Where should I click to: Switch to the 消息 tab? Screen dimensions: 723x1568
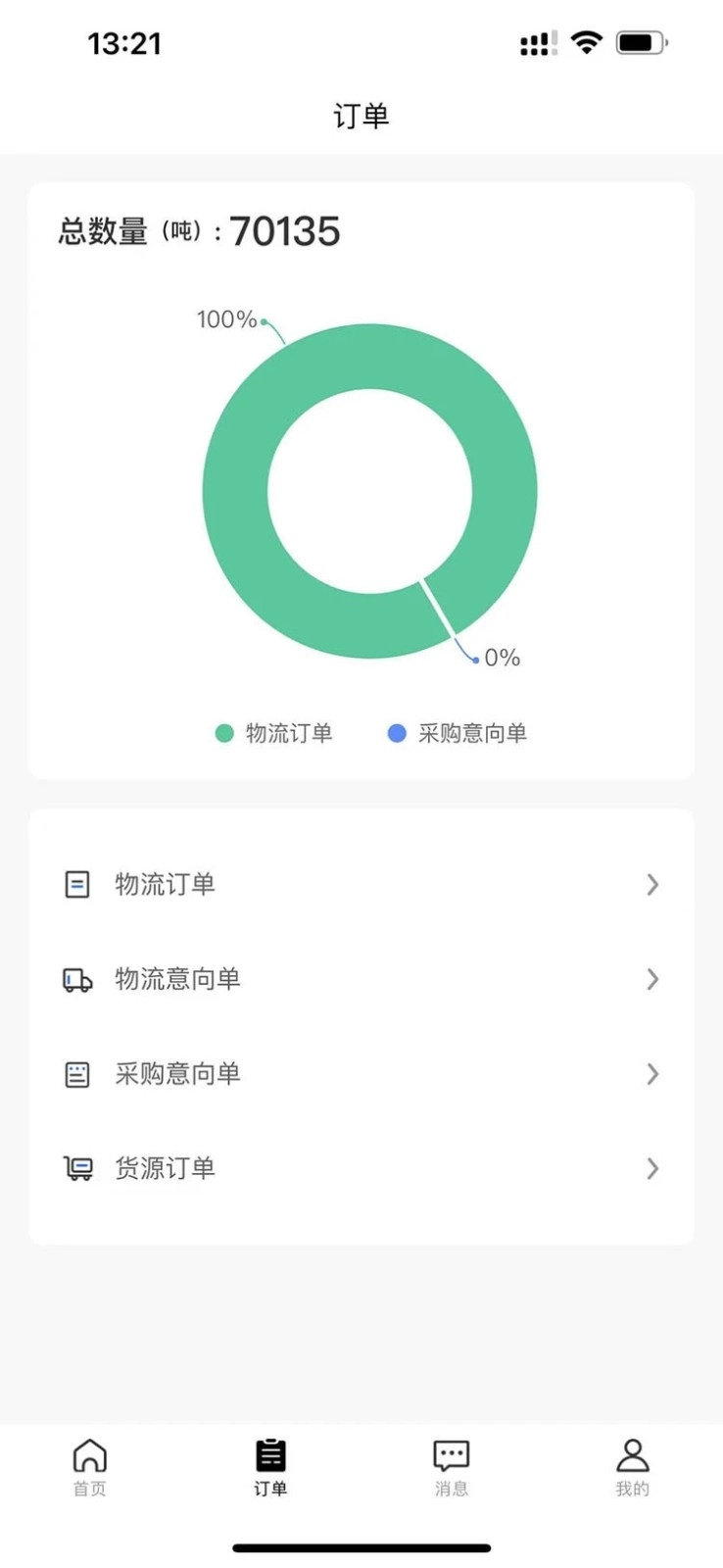click(451, 1467)
